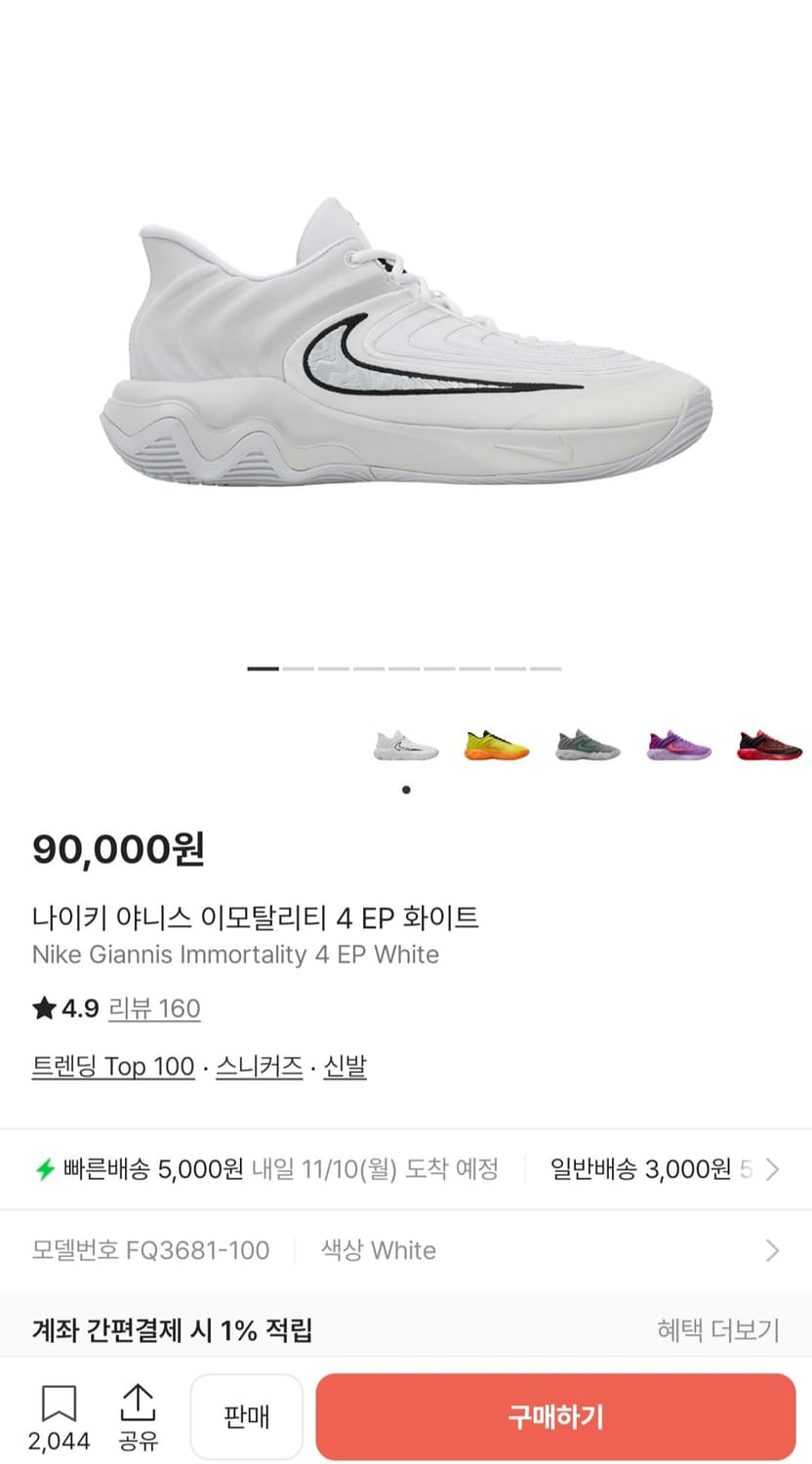Viewport: 812px width, 1464px height.
Task: Select the red-black sneaker colorway
Action: [x=769, y=745]
